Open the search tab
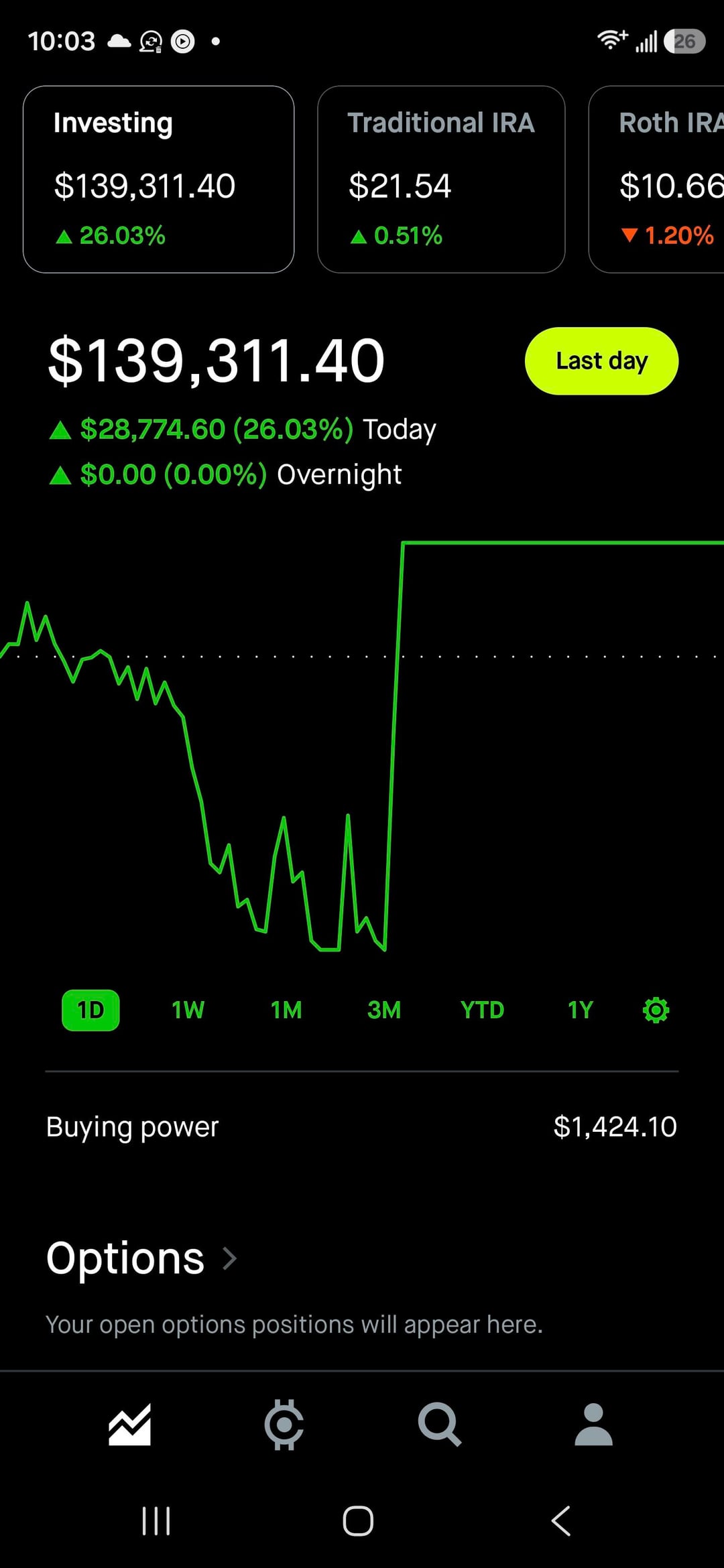This screenshot has height=1568, width=724. tap(439, 1424)
